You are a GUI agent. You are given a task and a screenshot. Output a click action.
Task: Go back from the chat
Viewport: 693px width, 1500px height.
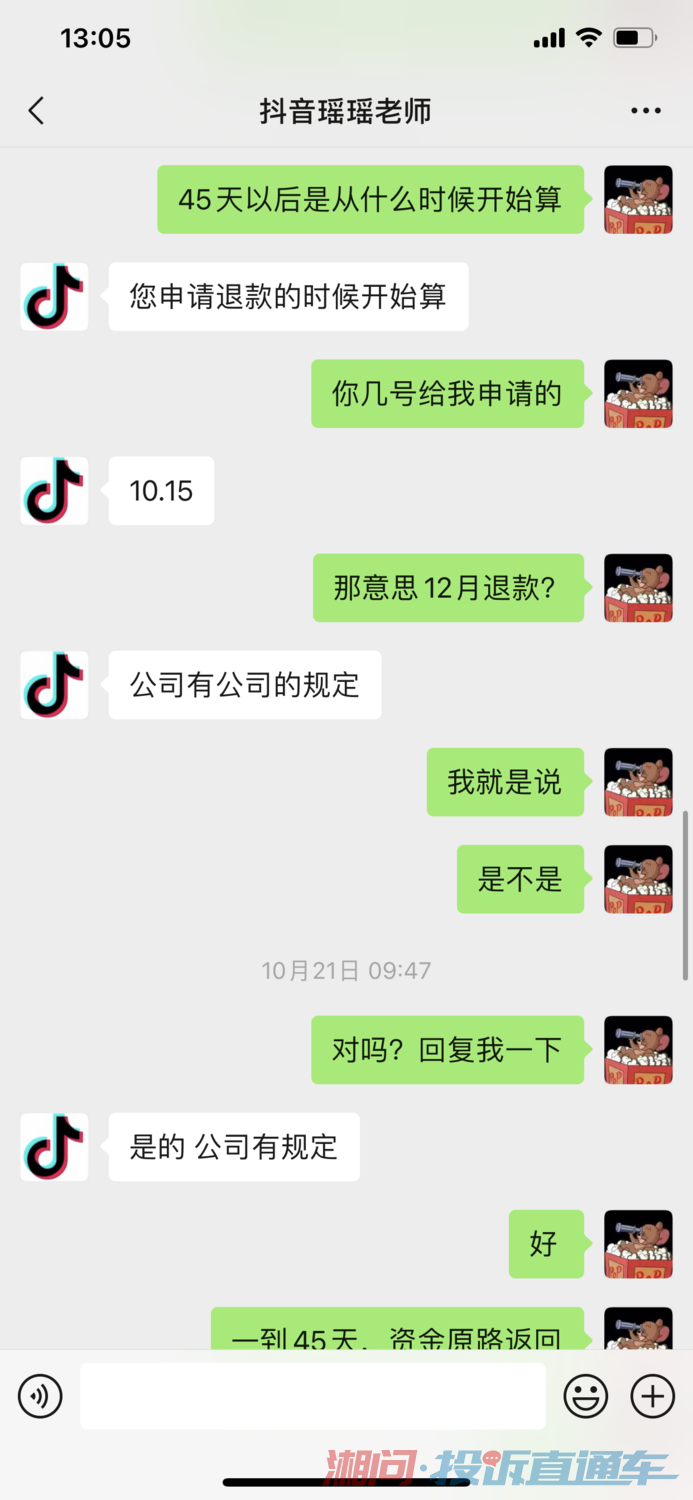pos(37,111)
